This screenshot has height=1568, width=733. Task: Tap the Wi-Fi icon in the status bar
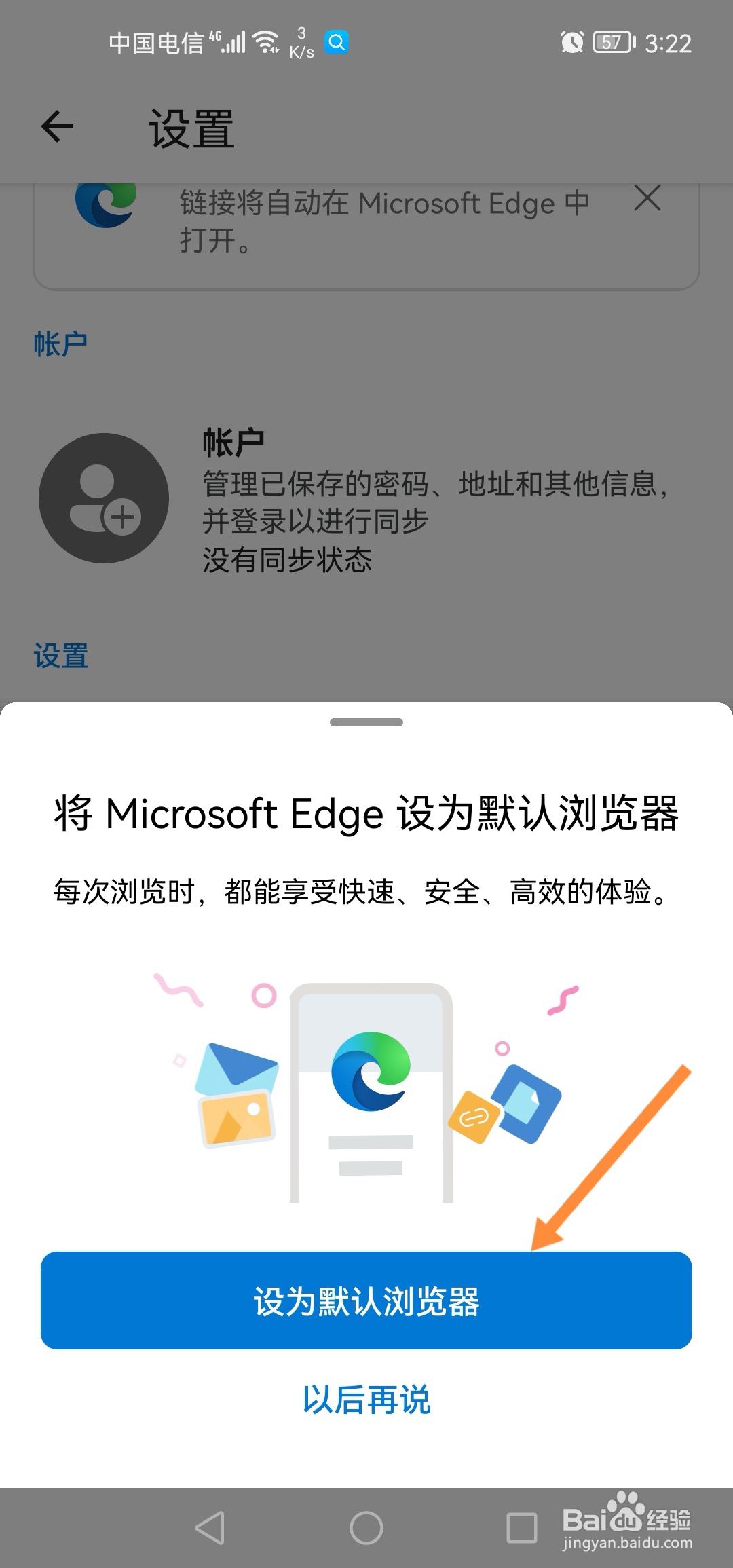pos(265,41)
